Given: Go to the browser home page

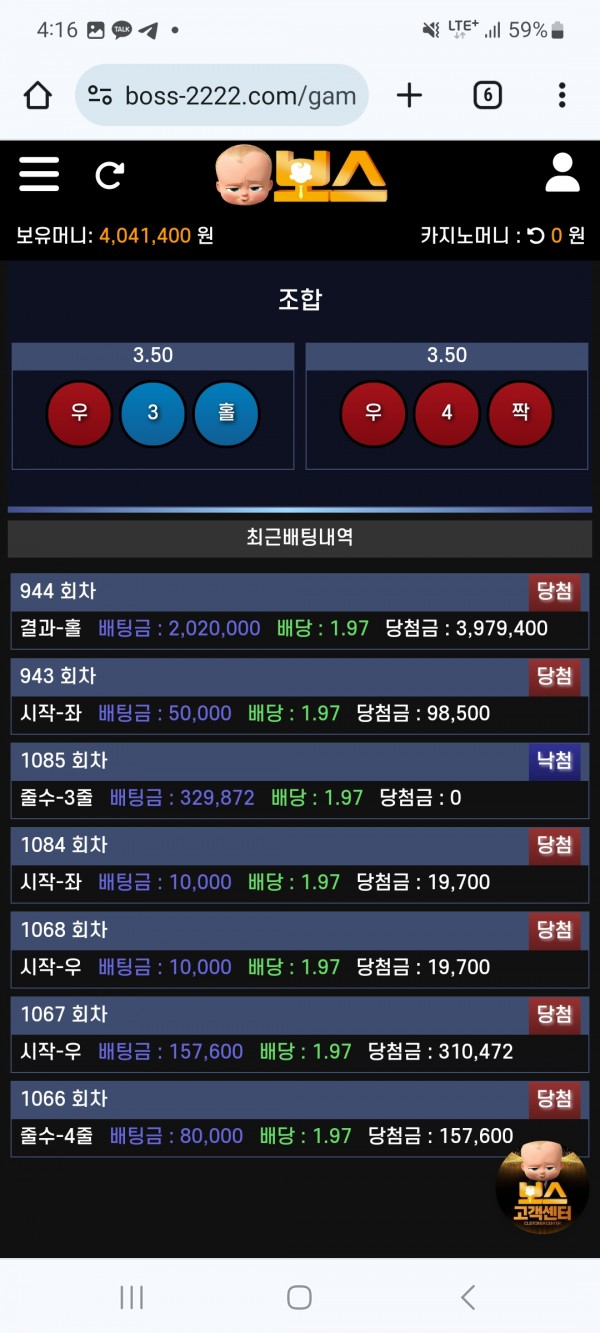Looking at the screenshot, I should [38, 96].
